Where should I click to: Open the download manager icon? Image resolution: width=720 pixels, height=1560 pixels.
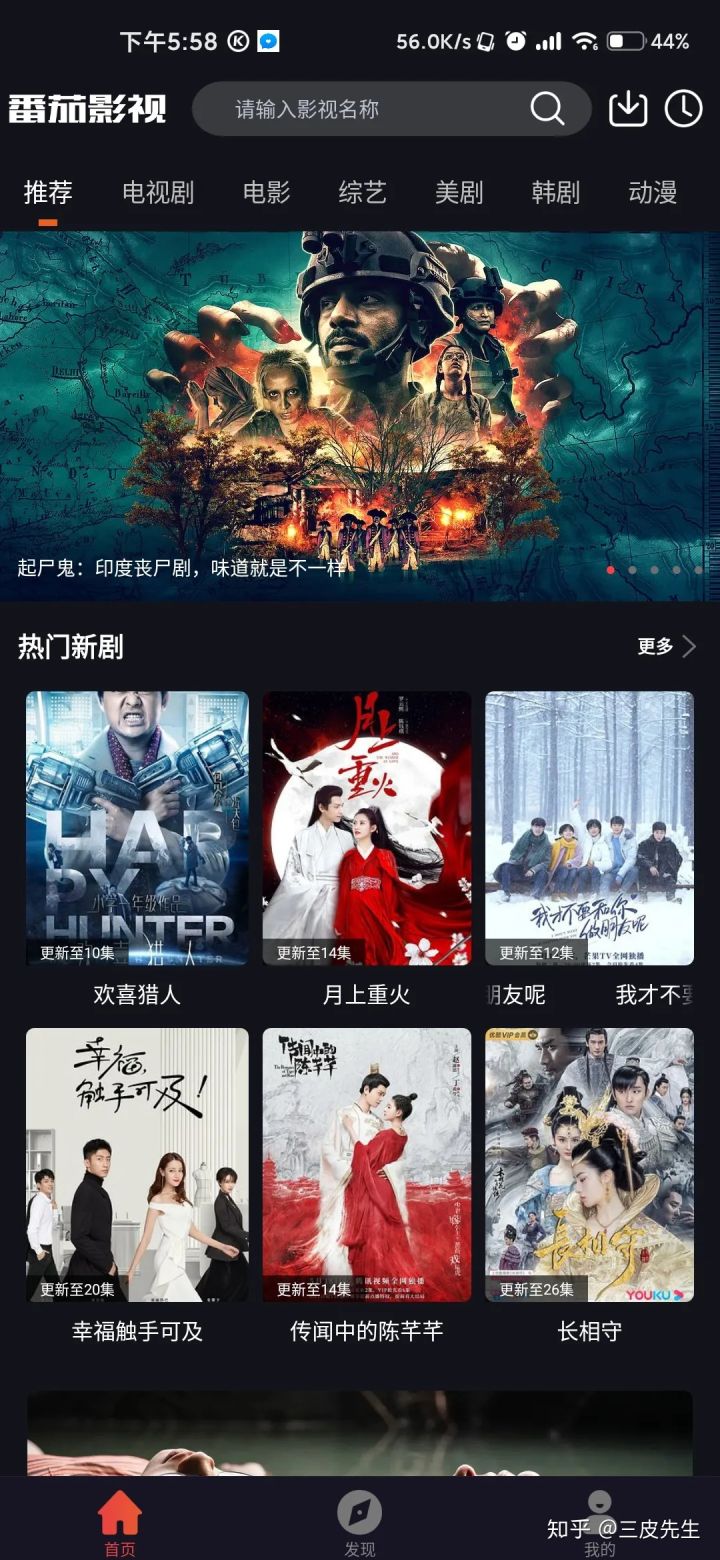(628, 109)
